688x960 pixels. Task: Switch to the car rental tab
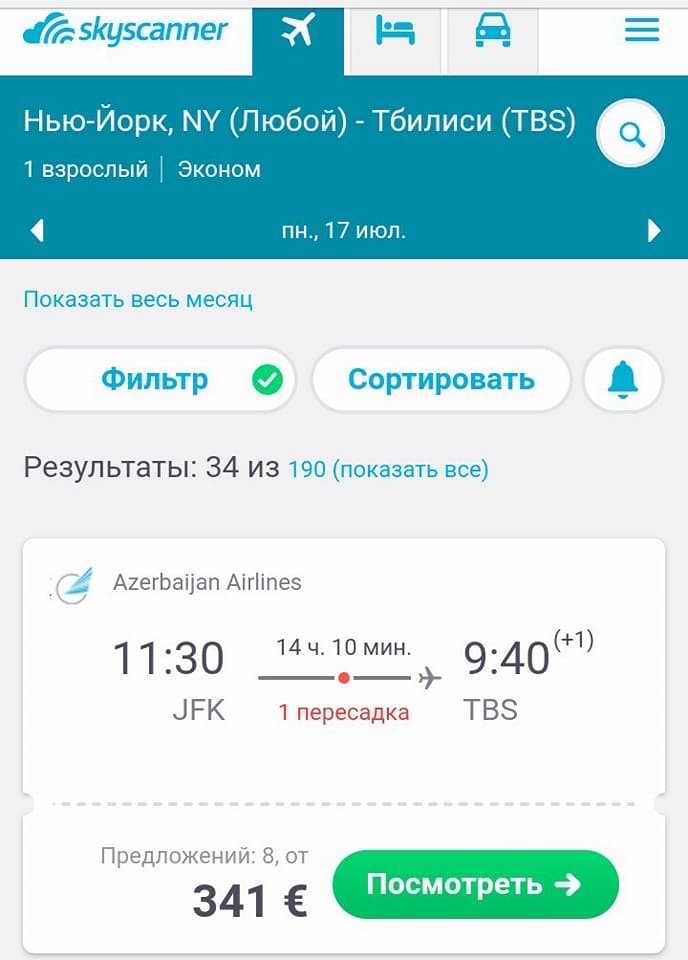[x=492, y=34]
